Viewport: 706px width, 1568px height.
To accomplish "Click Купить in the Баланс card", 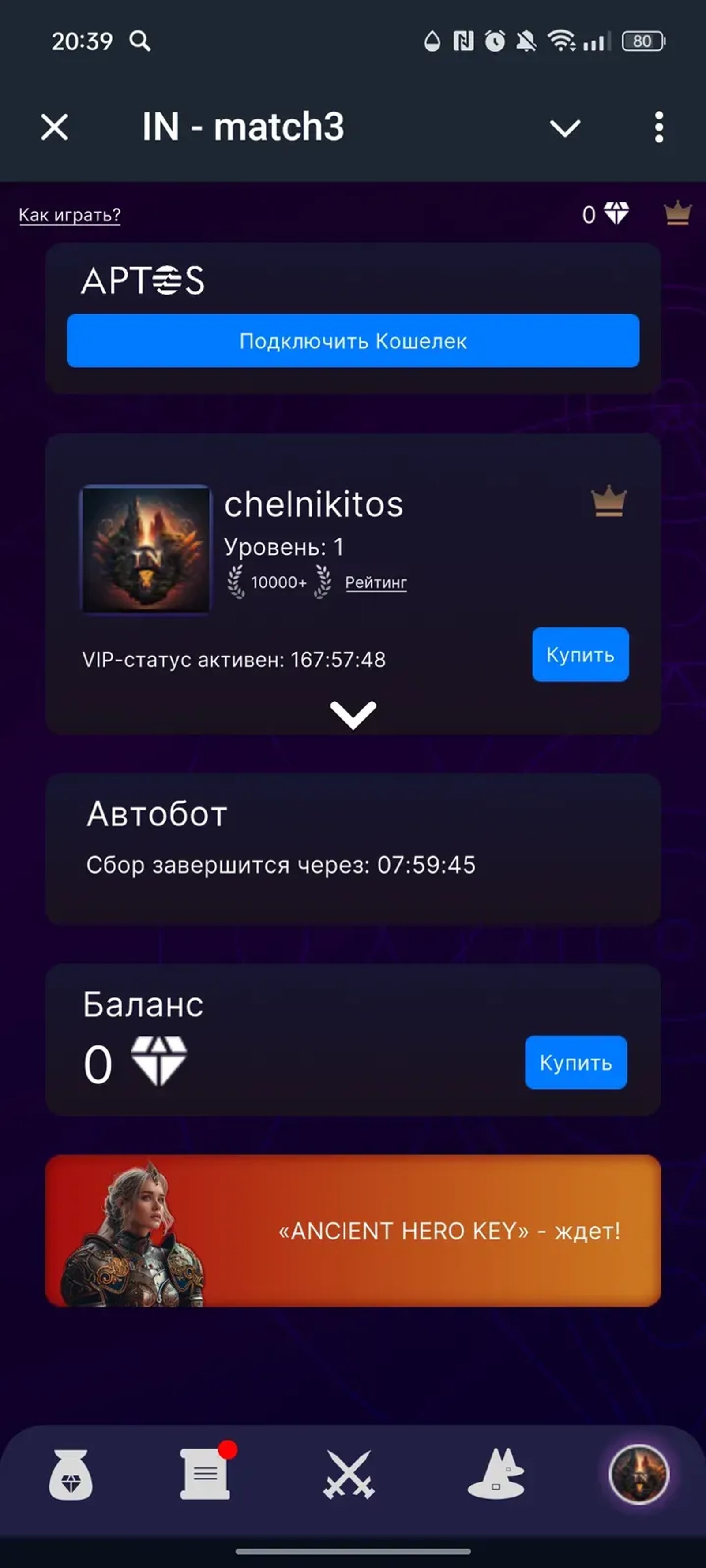I will (x=576, y=1062).
